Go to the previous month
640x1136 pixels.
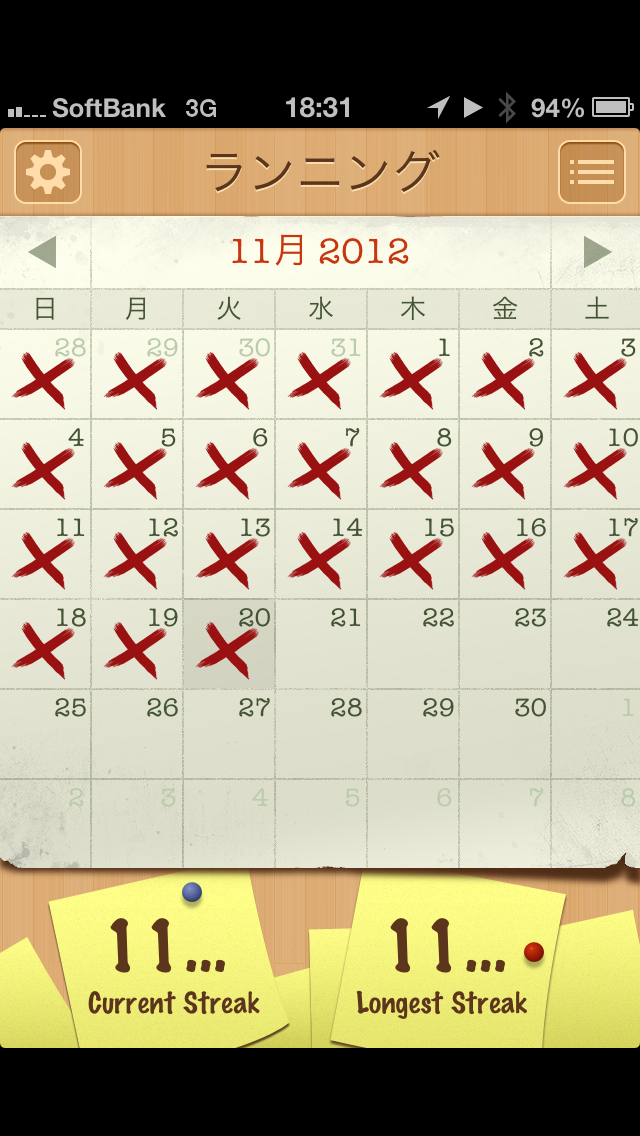click(x=42, y=252)
